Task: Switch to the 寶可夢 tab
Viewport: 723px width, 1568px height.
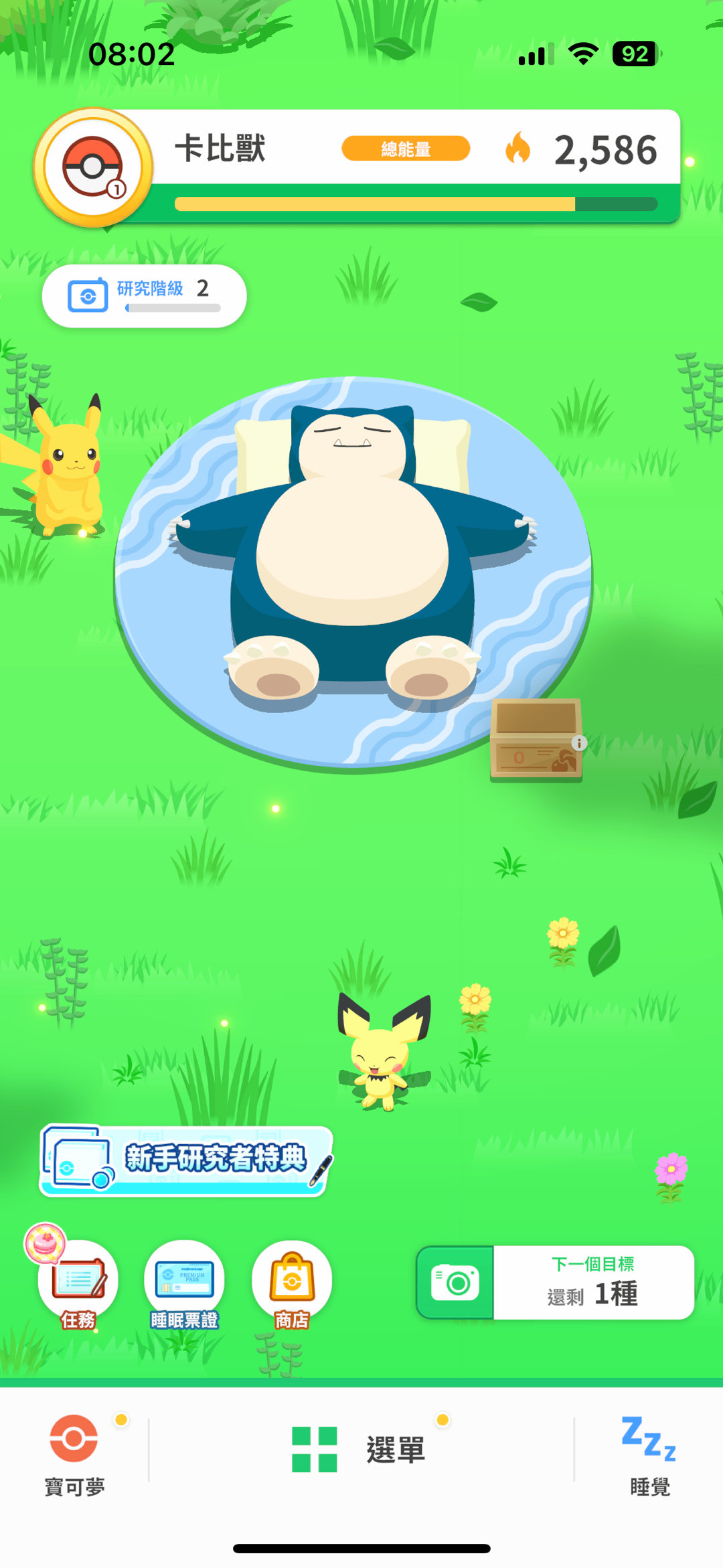Action: point(74,1453)
